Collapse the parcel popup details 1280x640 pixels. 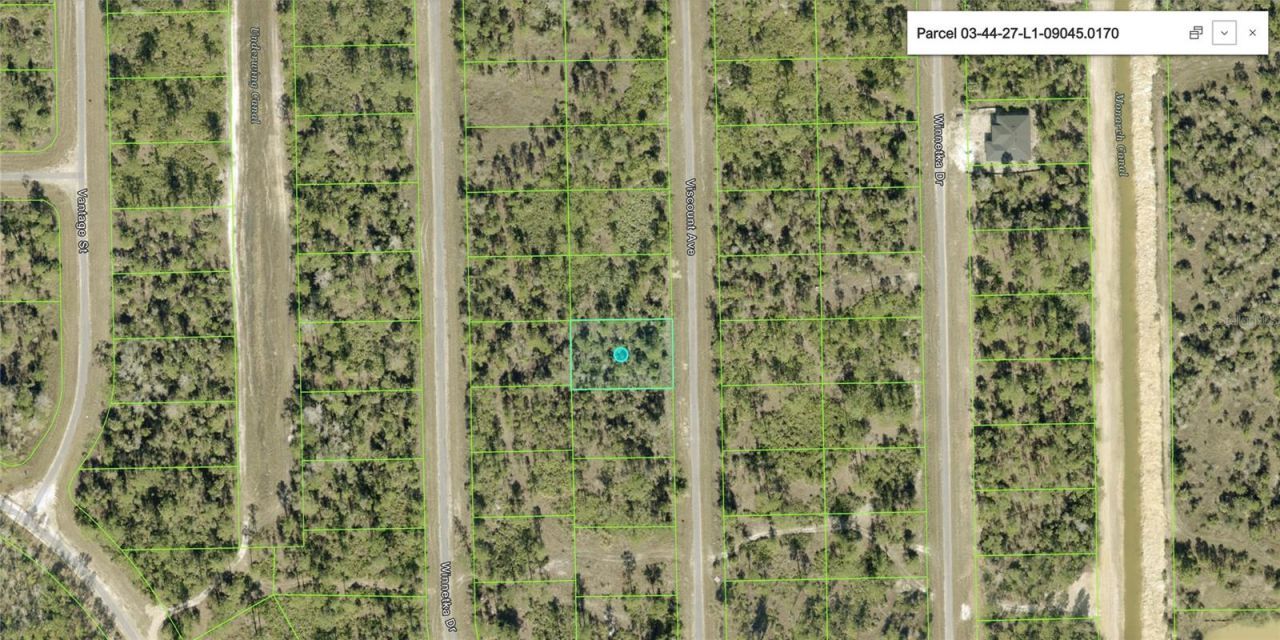pyautogui.click(x=1224, y=33)
